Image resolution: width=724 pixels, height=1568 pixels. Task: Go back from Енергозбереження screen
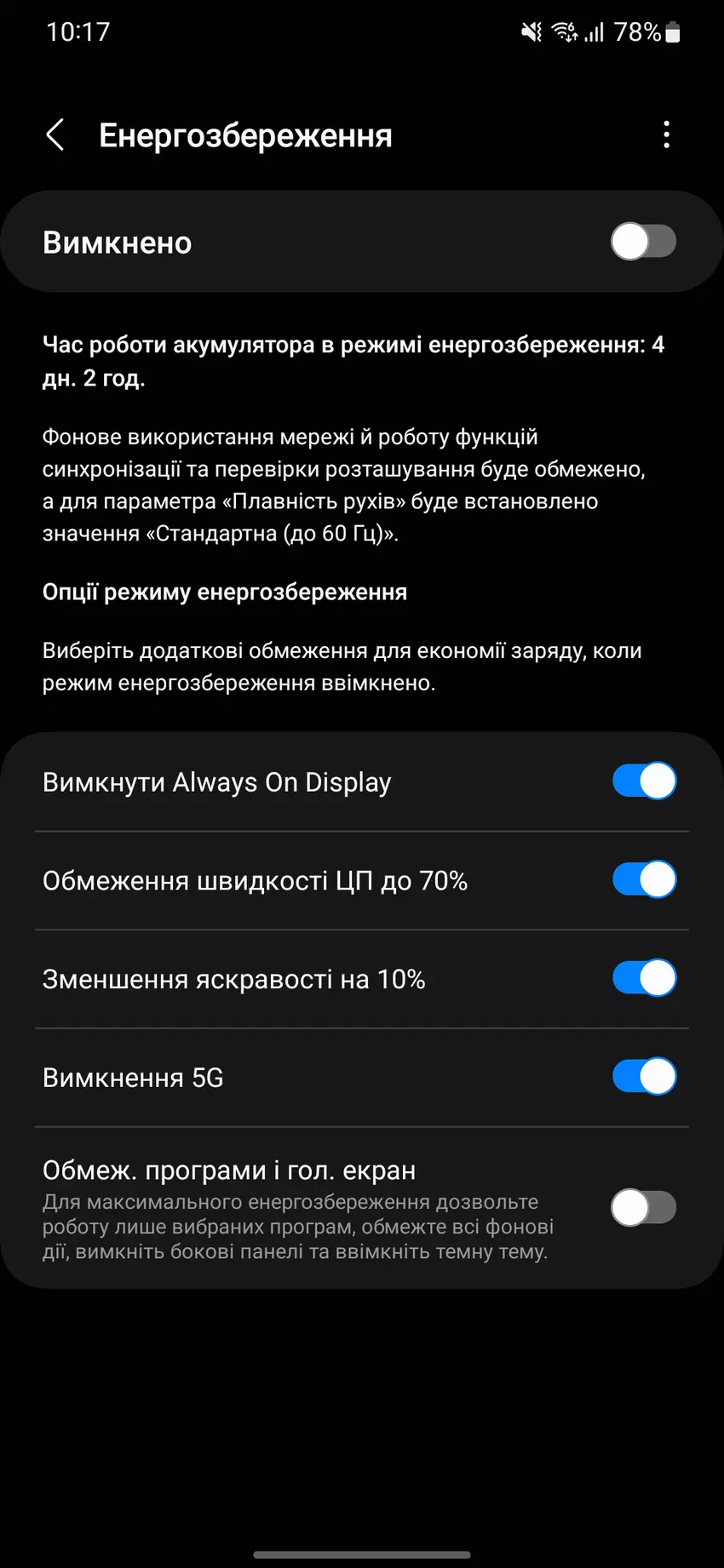tap(55, 134)
